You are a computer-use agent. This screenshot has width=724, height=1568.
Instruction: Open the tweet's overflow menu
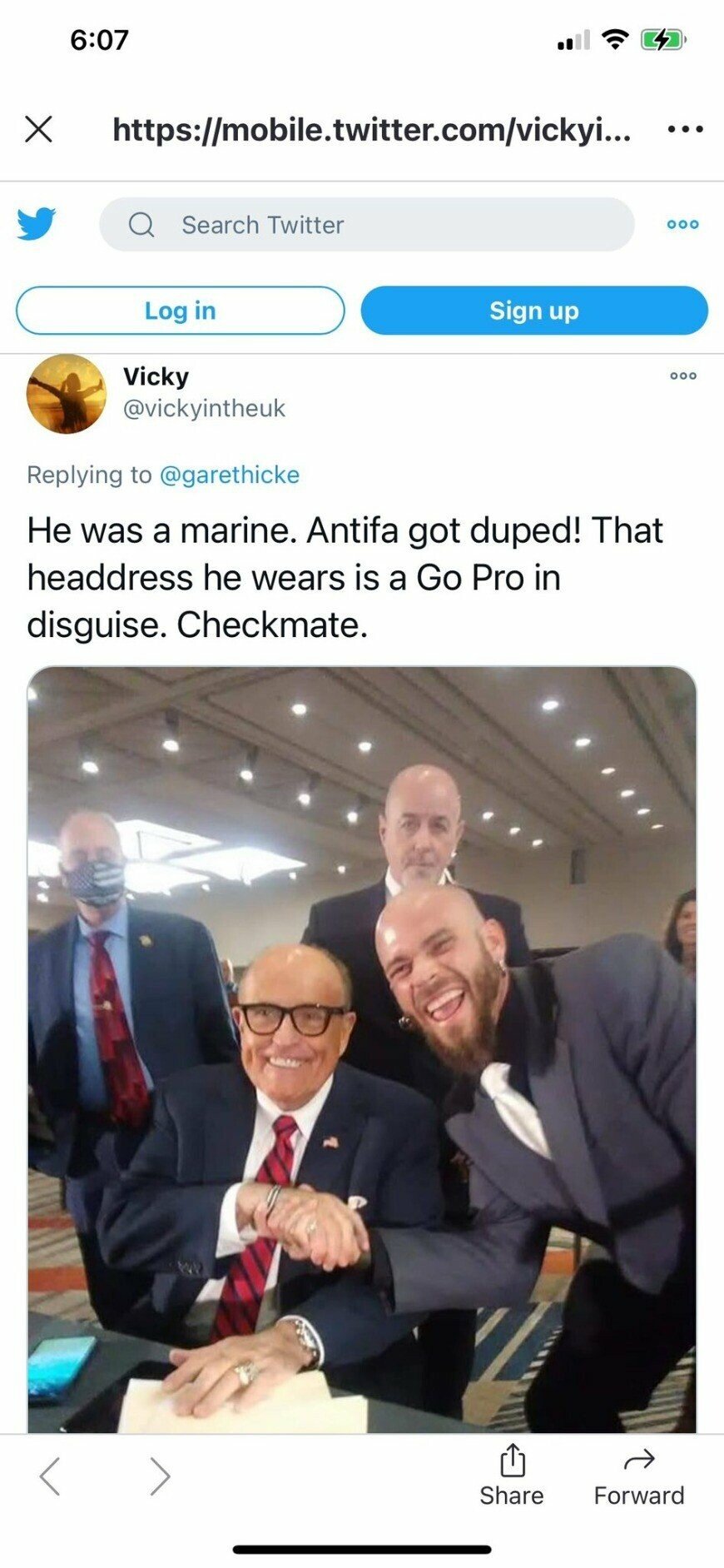coord(682,376)
